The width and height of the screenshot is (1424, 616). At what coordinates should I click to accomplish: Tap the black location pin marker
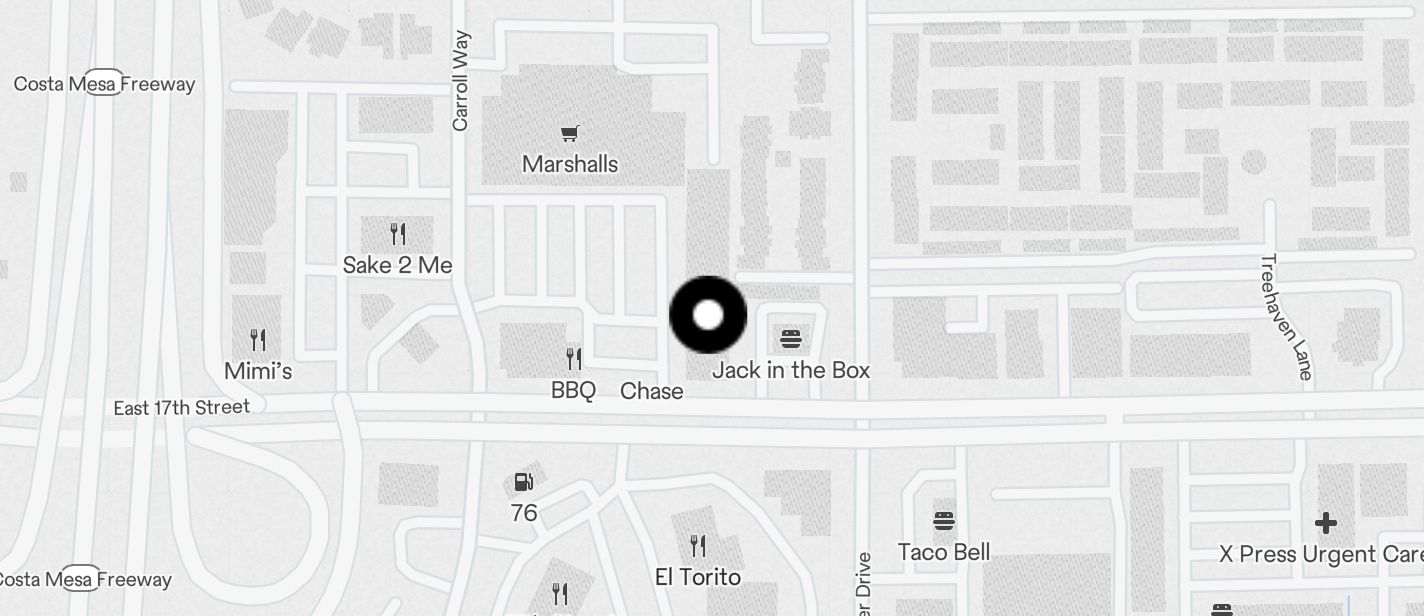[x=708, y=315]
